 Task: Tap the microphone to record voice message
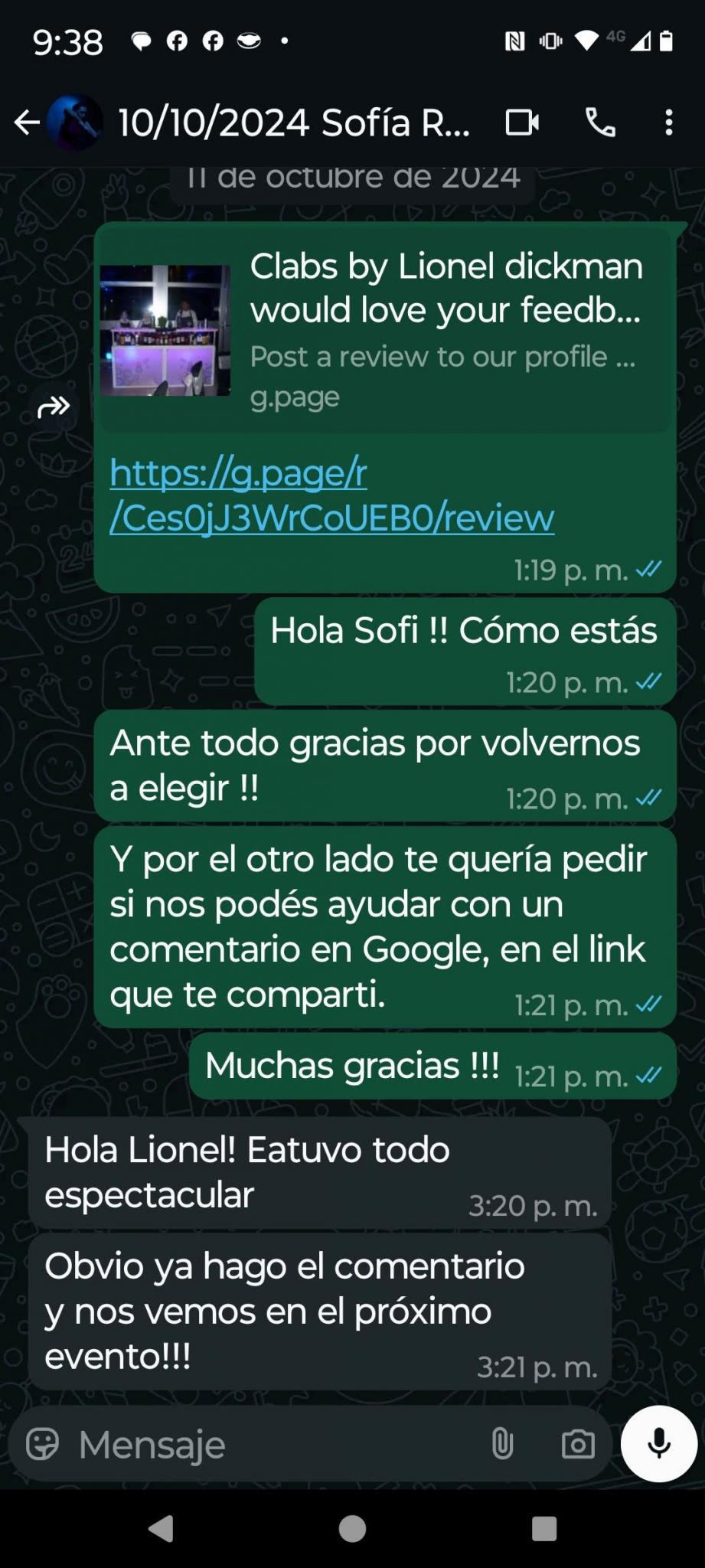coord(659,1444)
